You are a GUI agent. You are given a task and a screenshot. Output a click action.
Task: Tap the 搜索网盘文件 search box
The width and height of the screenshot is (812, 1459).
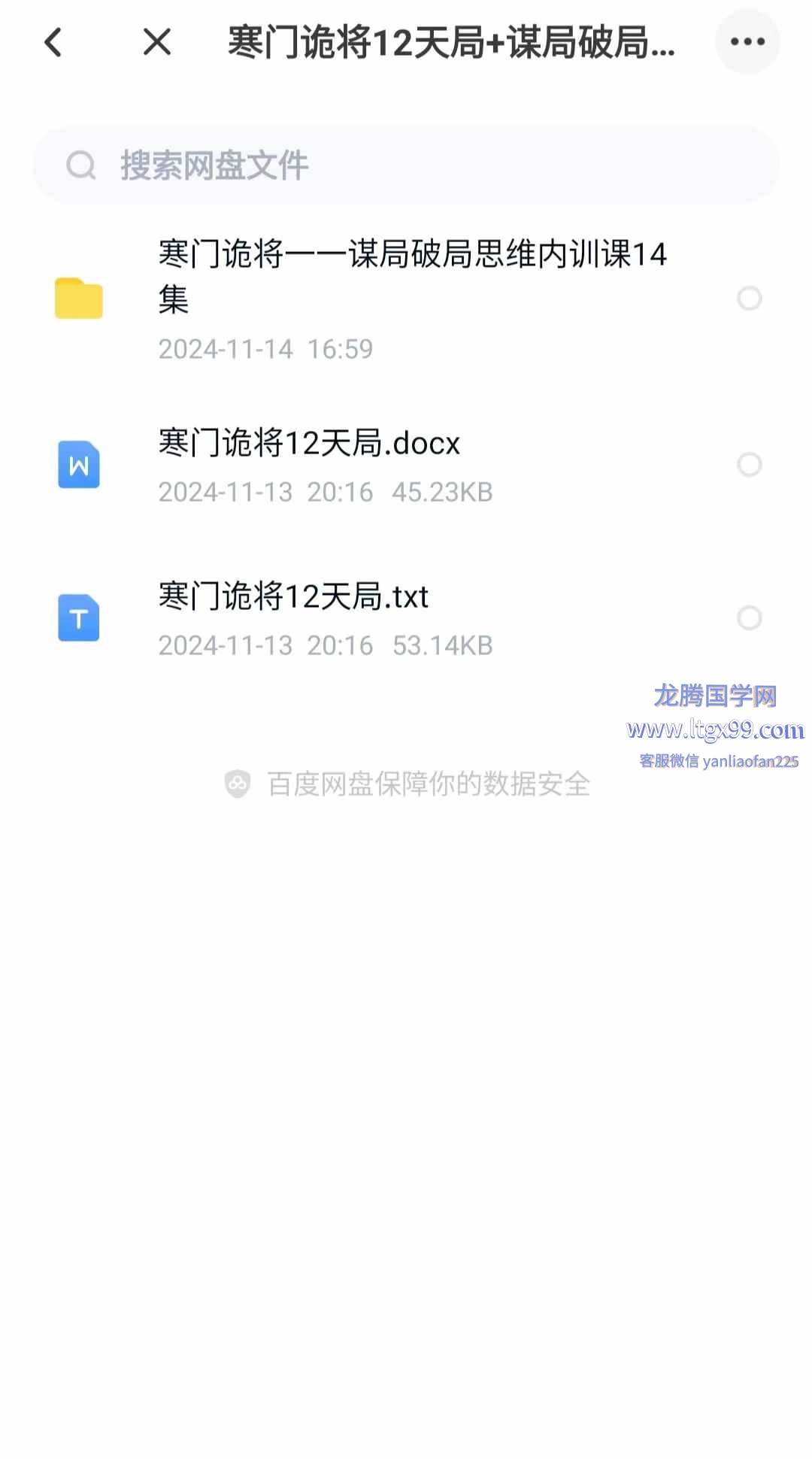[406, 165]
